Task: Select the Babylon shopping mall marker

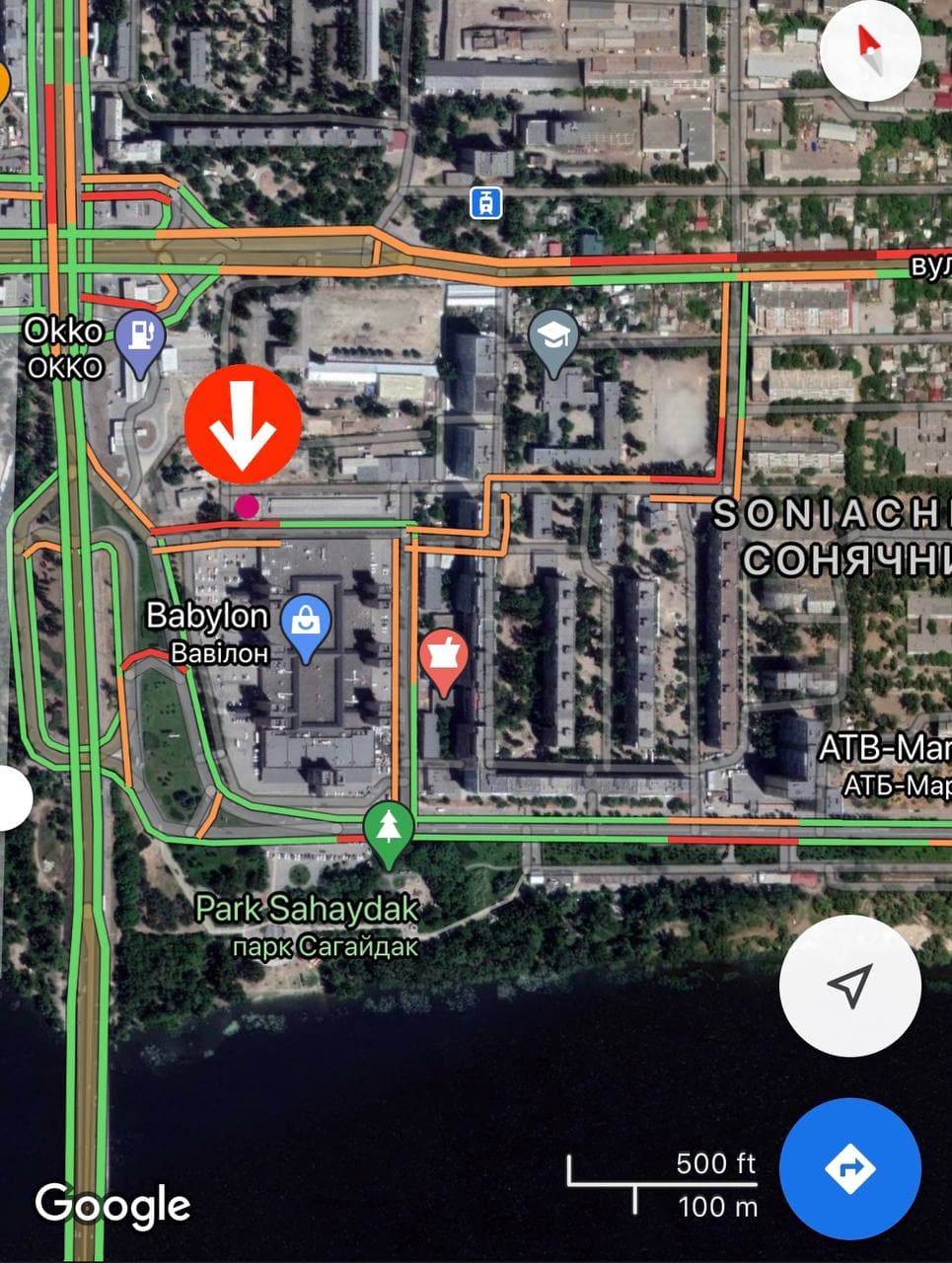Action: coord(306,626)
